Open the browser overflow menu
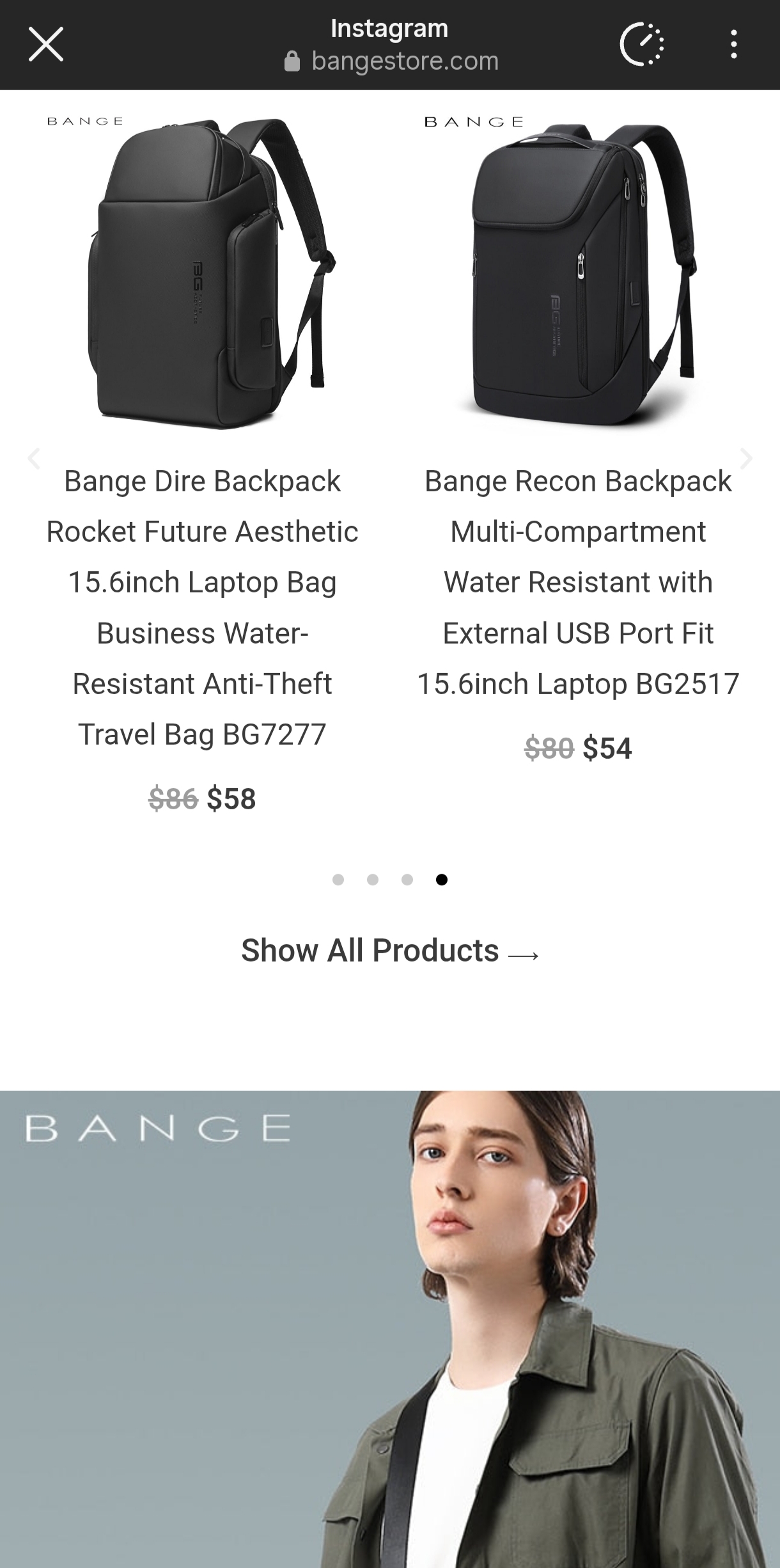This screenshot has width=780, height=1568. (733, 45)
